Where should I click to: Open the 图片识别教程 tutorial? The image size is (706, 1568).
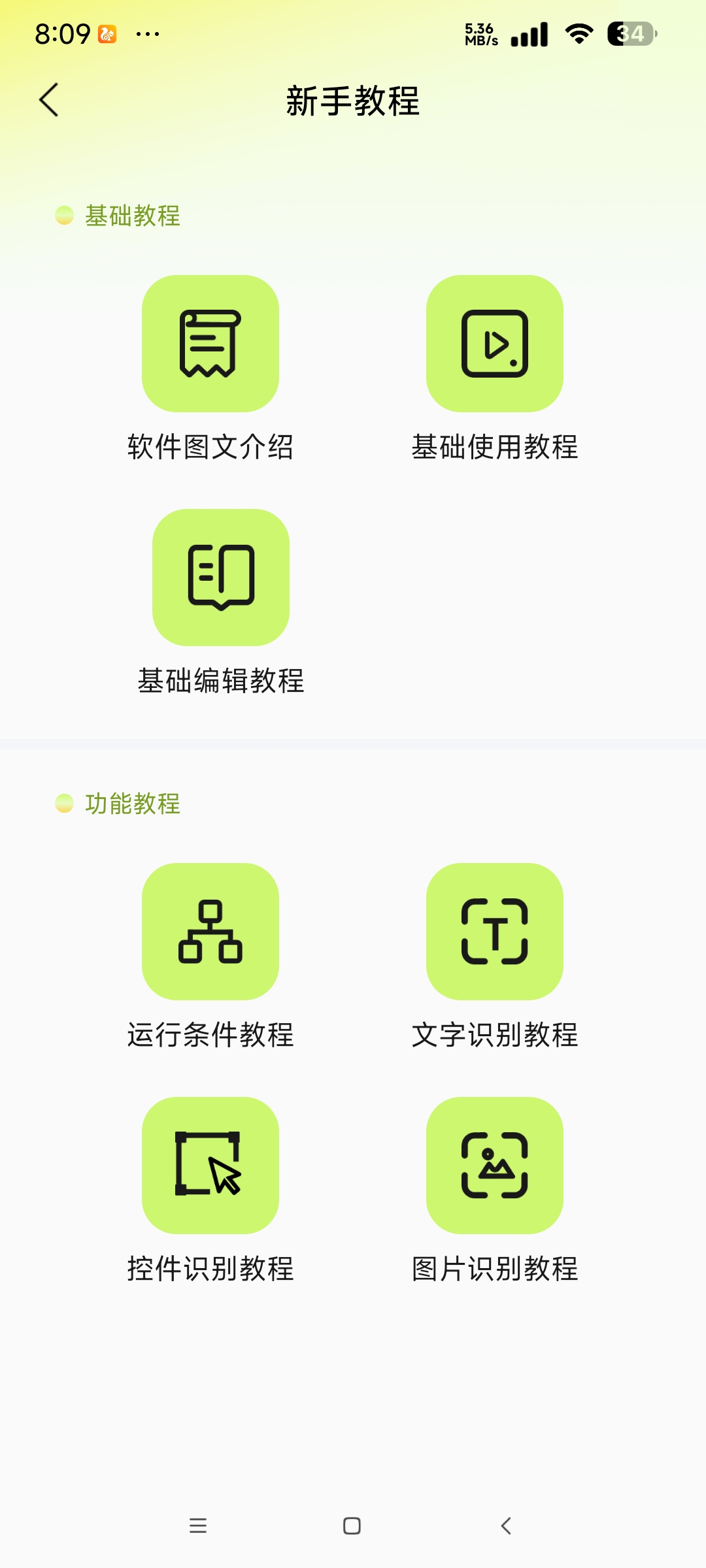[x=495, y=1166]
